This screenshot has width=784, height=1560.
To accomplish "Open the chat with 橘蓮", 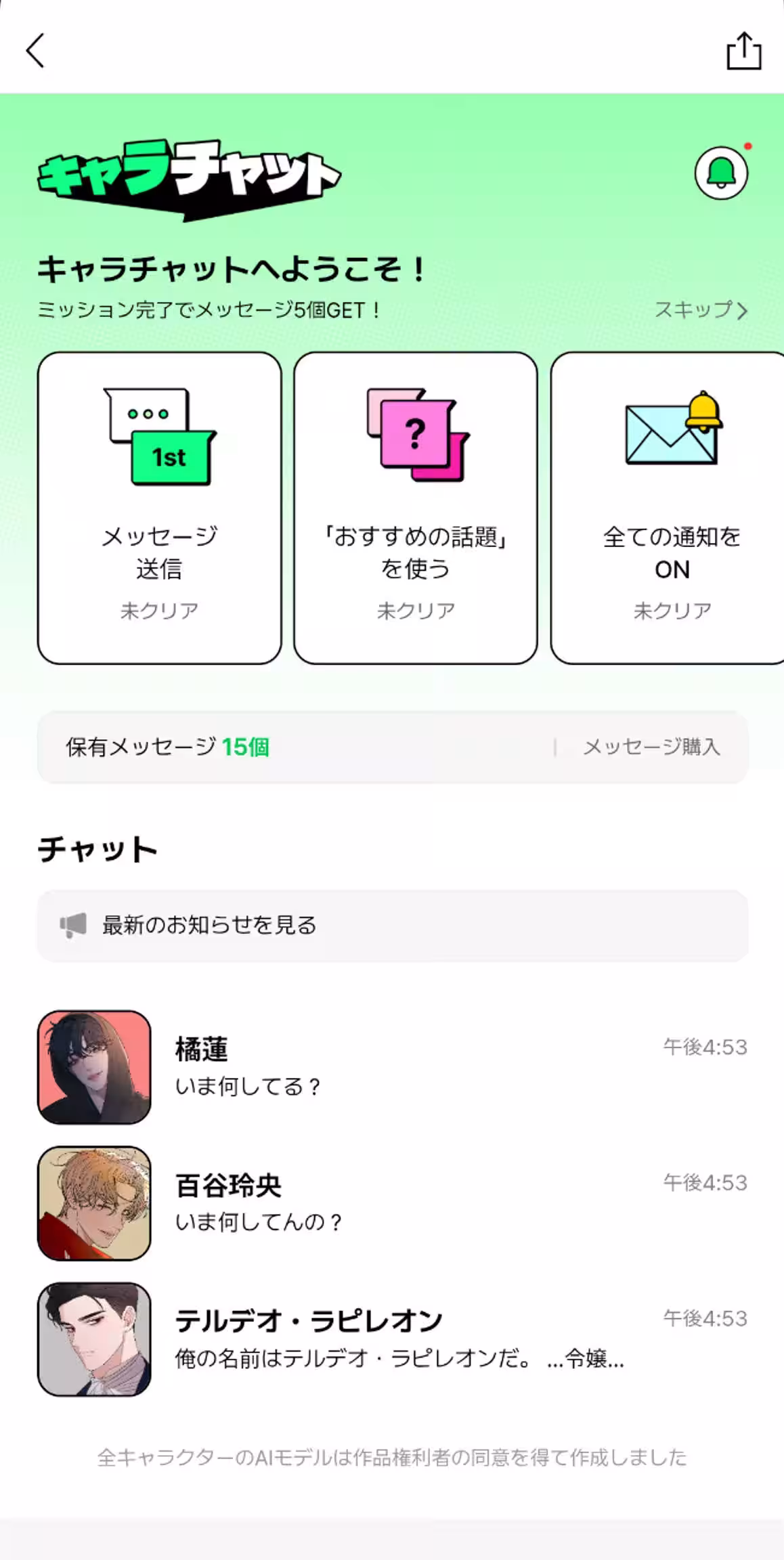I will click(393, 1066).
